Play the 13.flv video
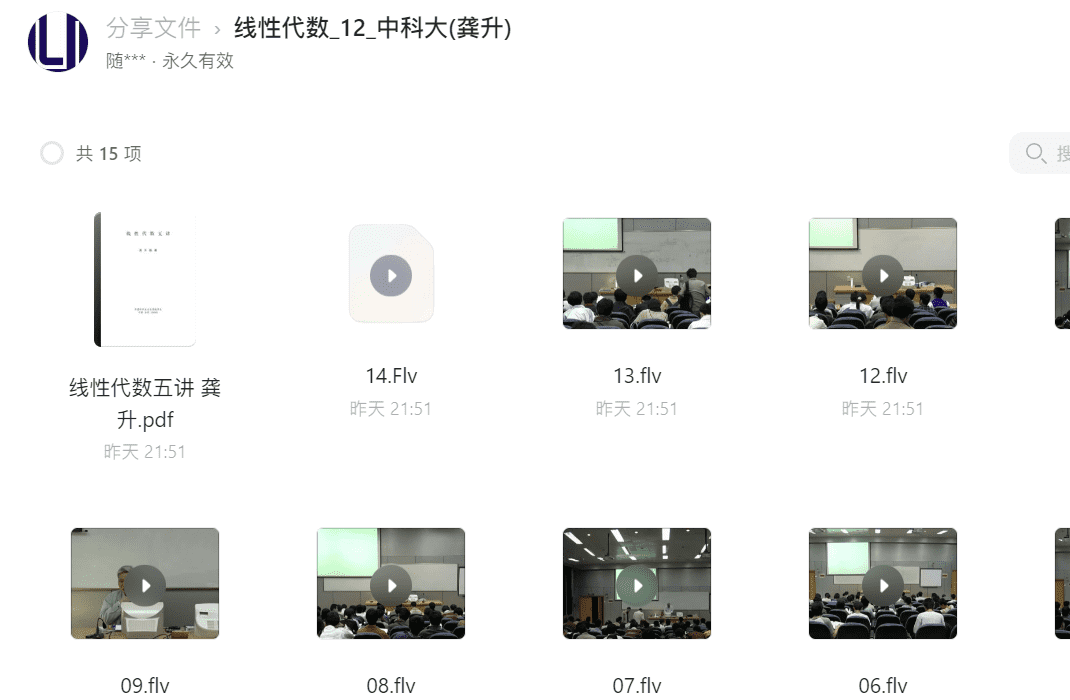The image size is (1070, 700). click(x=637, y=275)
